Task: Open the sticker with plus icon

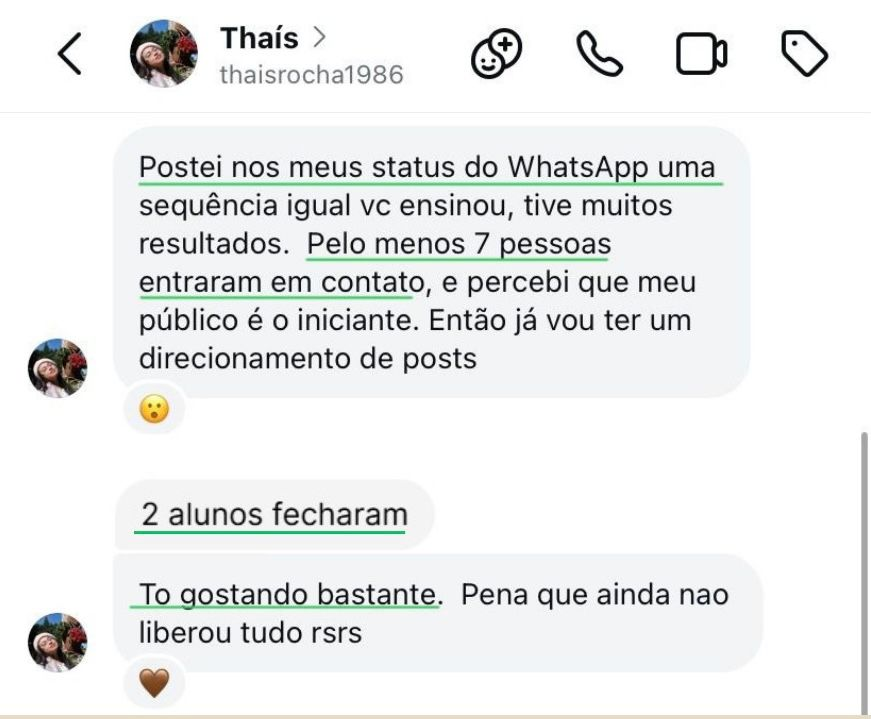Action: tap(497, 55)
